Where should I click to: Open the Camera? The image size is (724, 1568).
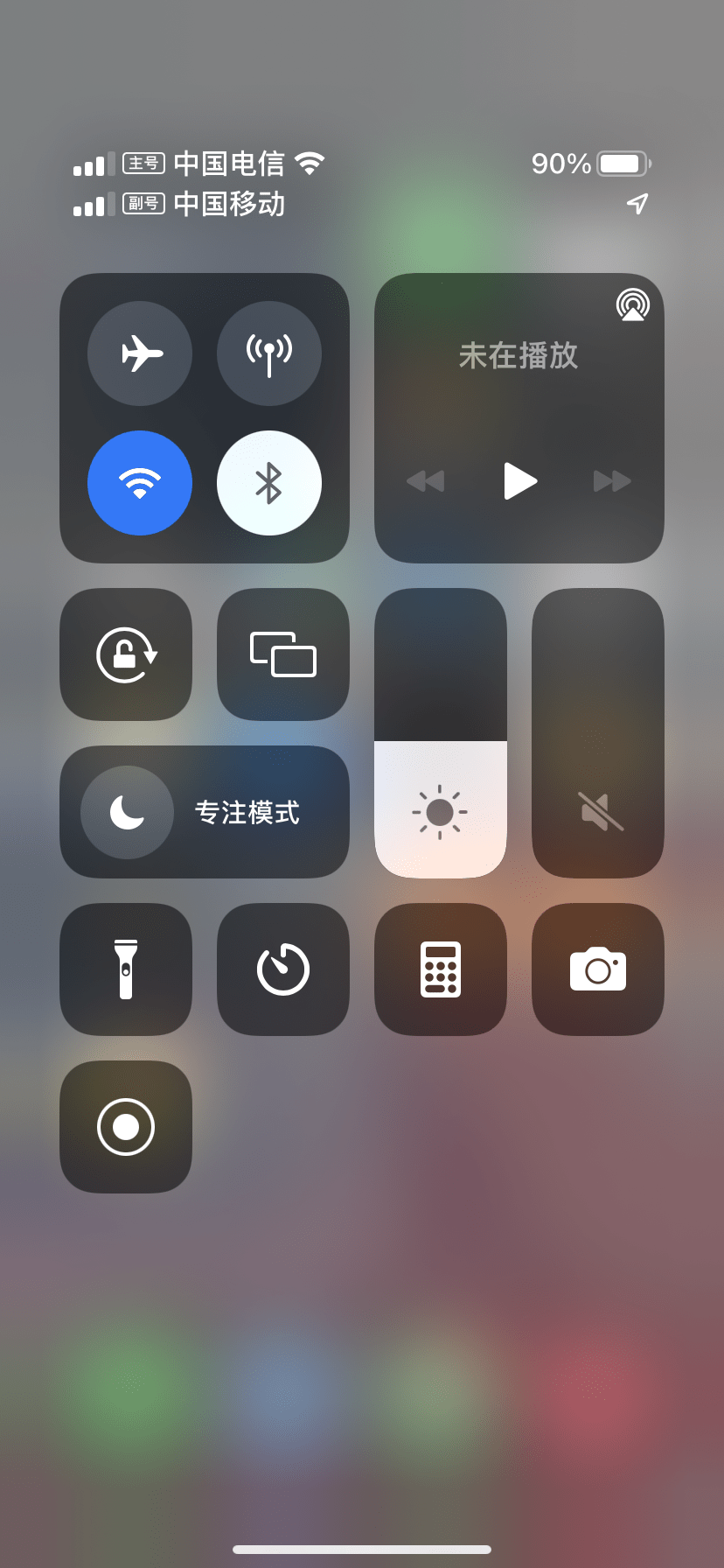(x=597, y=969)
